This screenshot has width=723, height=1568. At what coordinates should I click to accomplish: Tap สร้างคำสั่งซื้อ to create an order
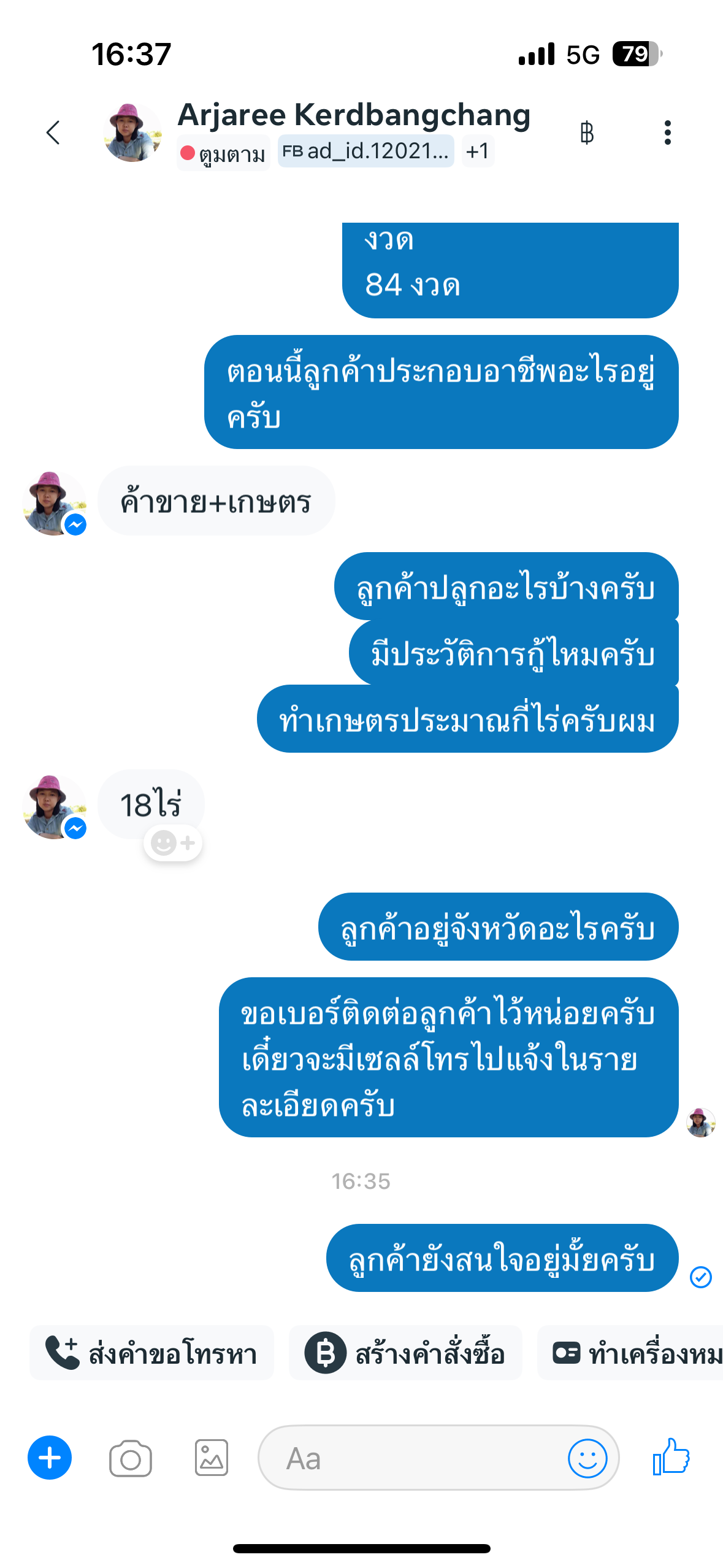point(405,1353)
